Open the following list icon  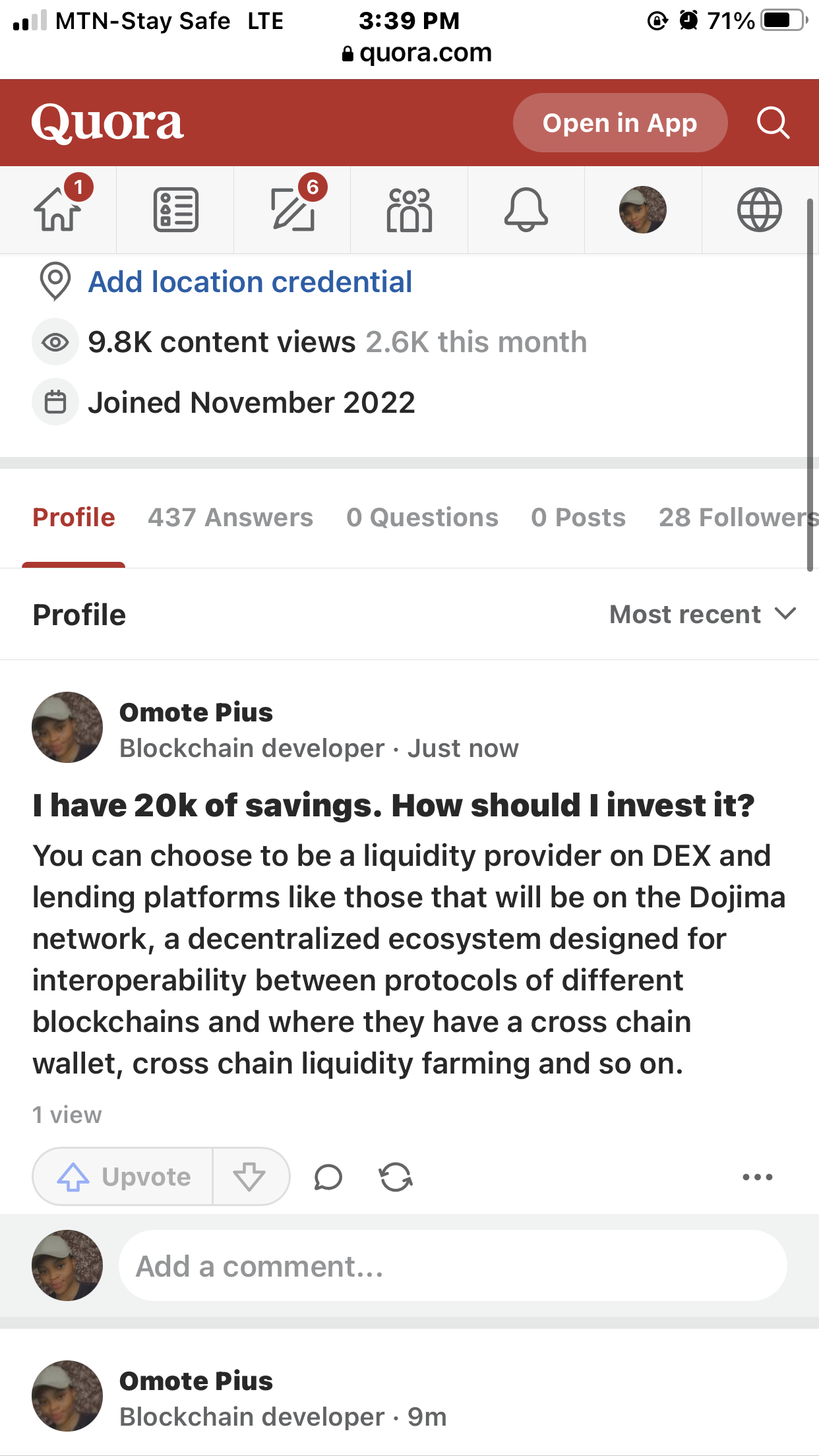[175, 210]
